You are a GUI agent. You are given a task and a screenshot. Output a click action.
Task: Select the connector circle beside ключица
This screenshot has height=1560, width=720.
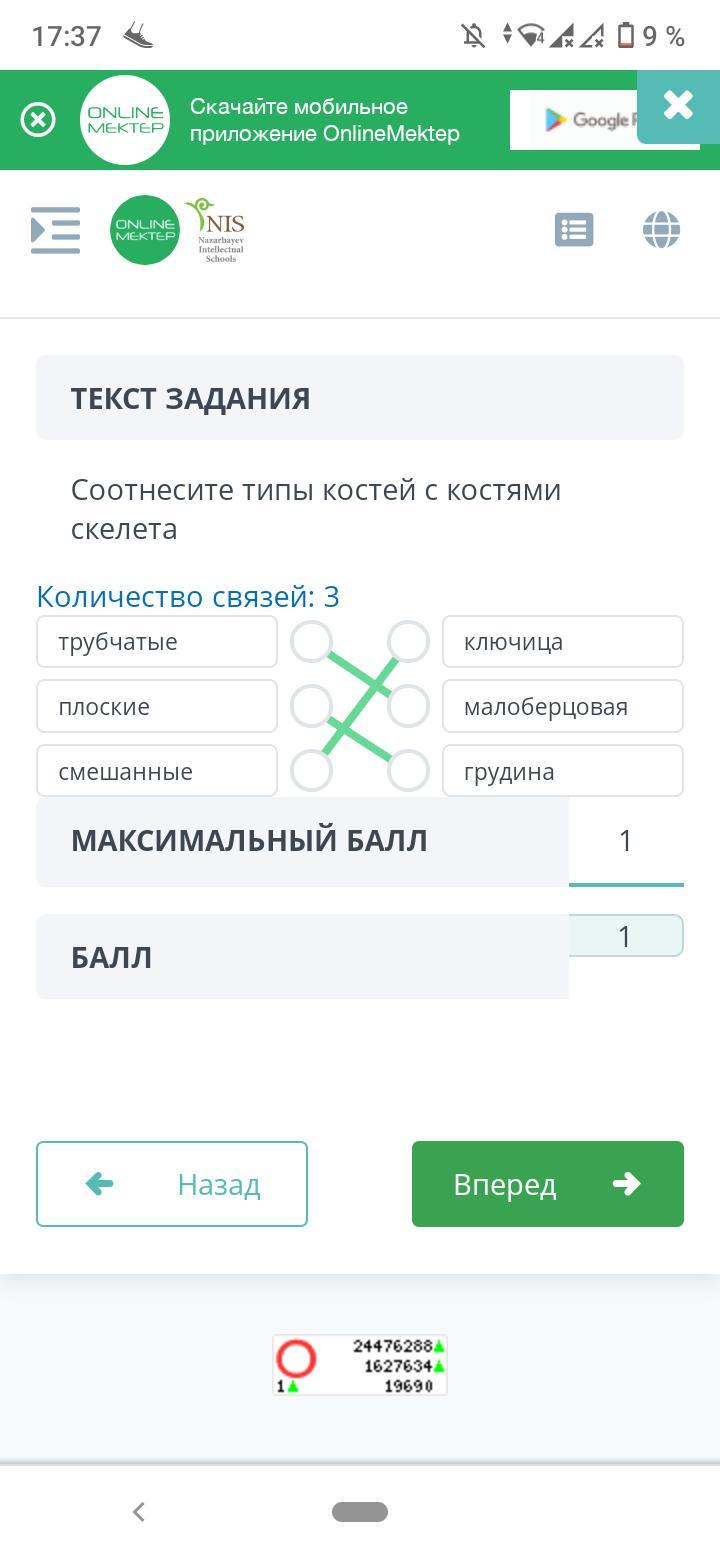(408, 642)
